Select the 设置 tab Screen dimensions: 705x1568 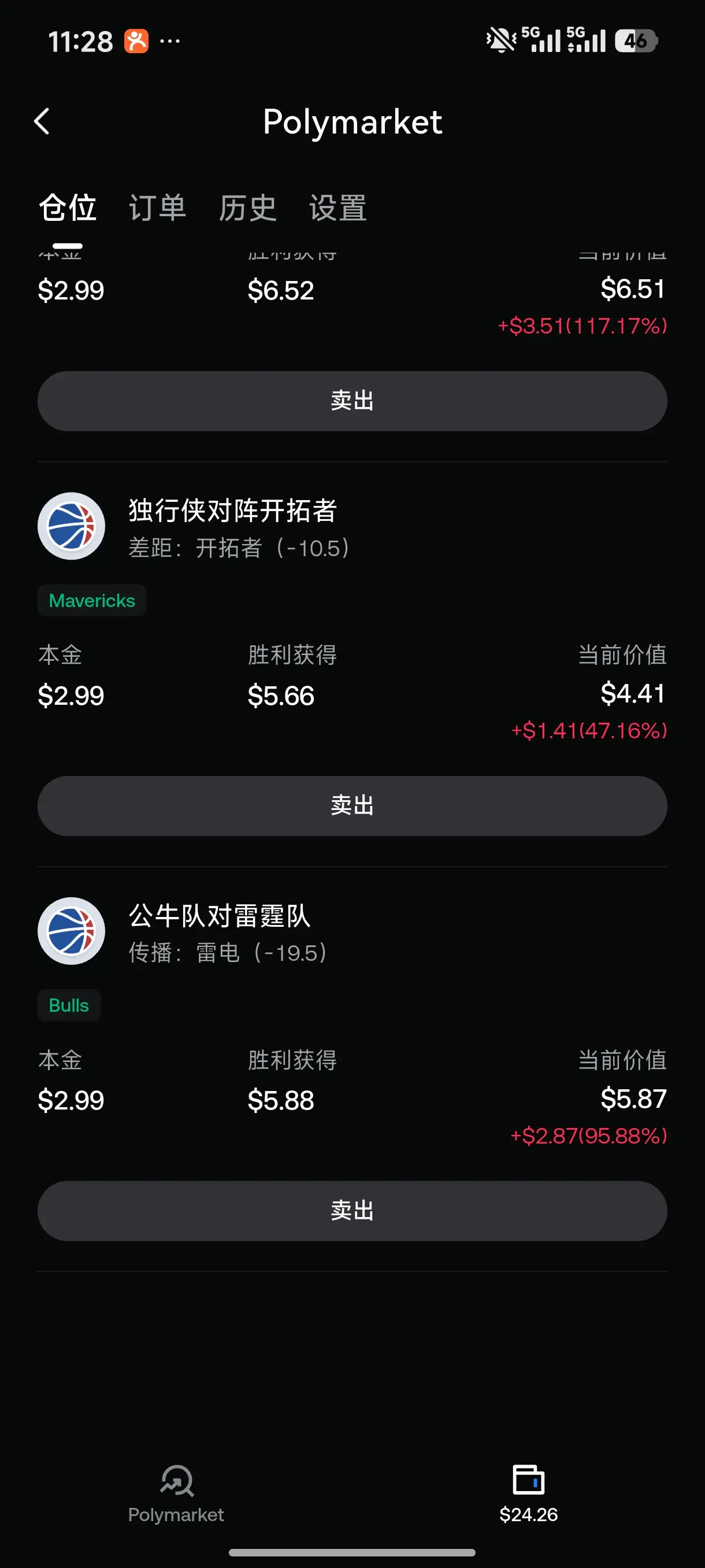[337, 208]
